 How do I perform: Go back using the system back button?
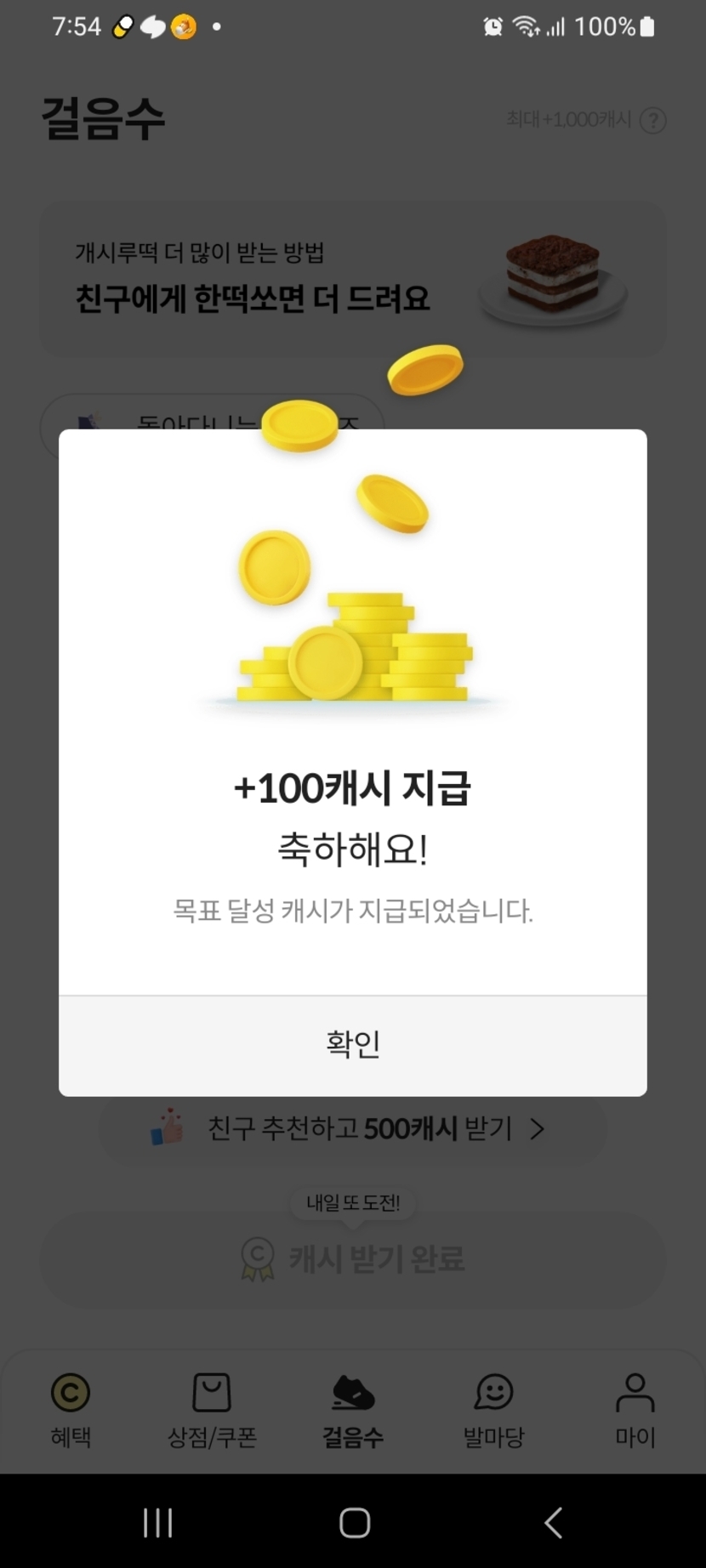click(x=553, y=1522)
